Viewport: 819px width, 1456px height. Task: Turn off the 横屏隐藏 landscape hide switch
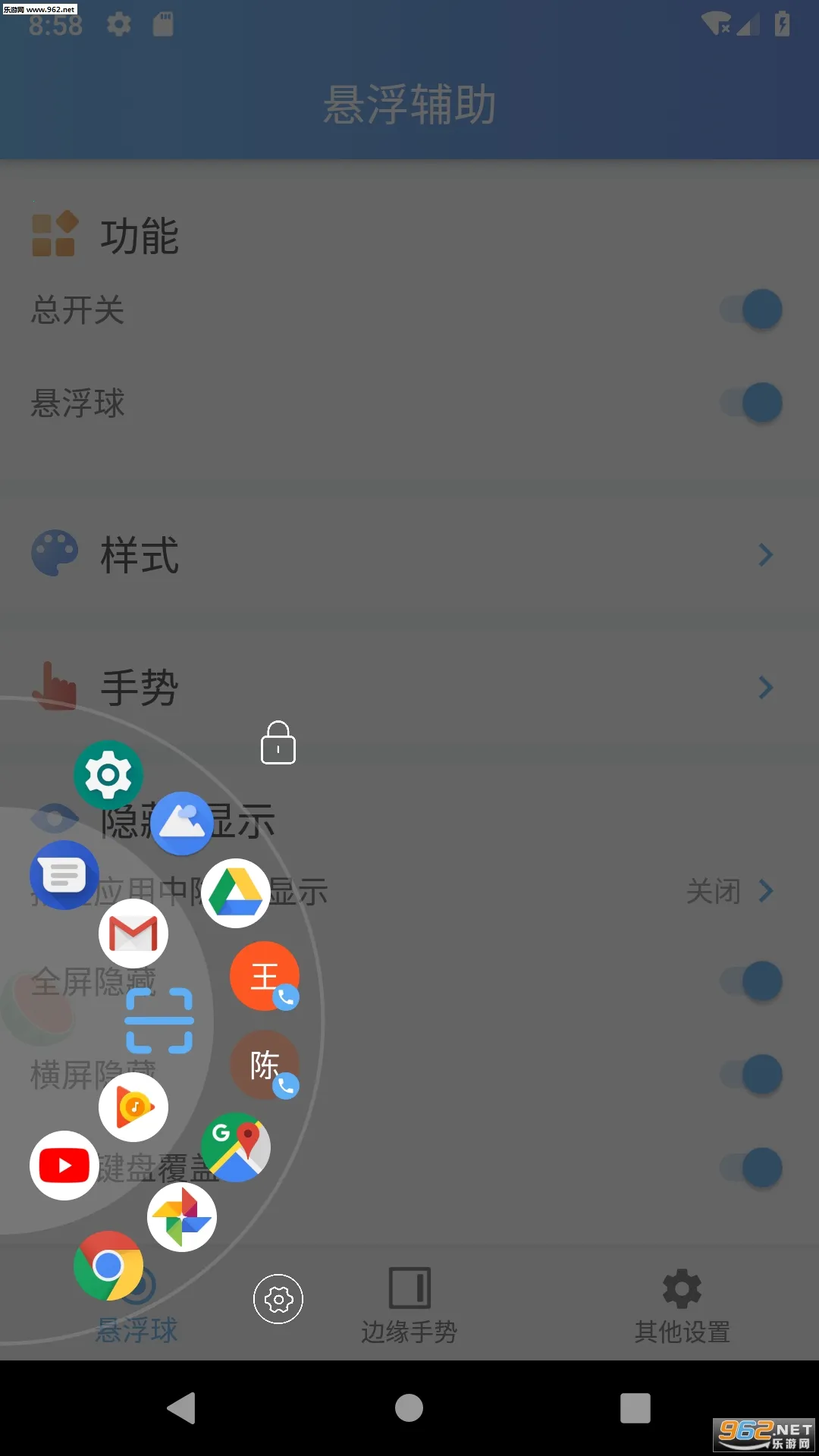(751, 1075)
